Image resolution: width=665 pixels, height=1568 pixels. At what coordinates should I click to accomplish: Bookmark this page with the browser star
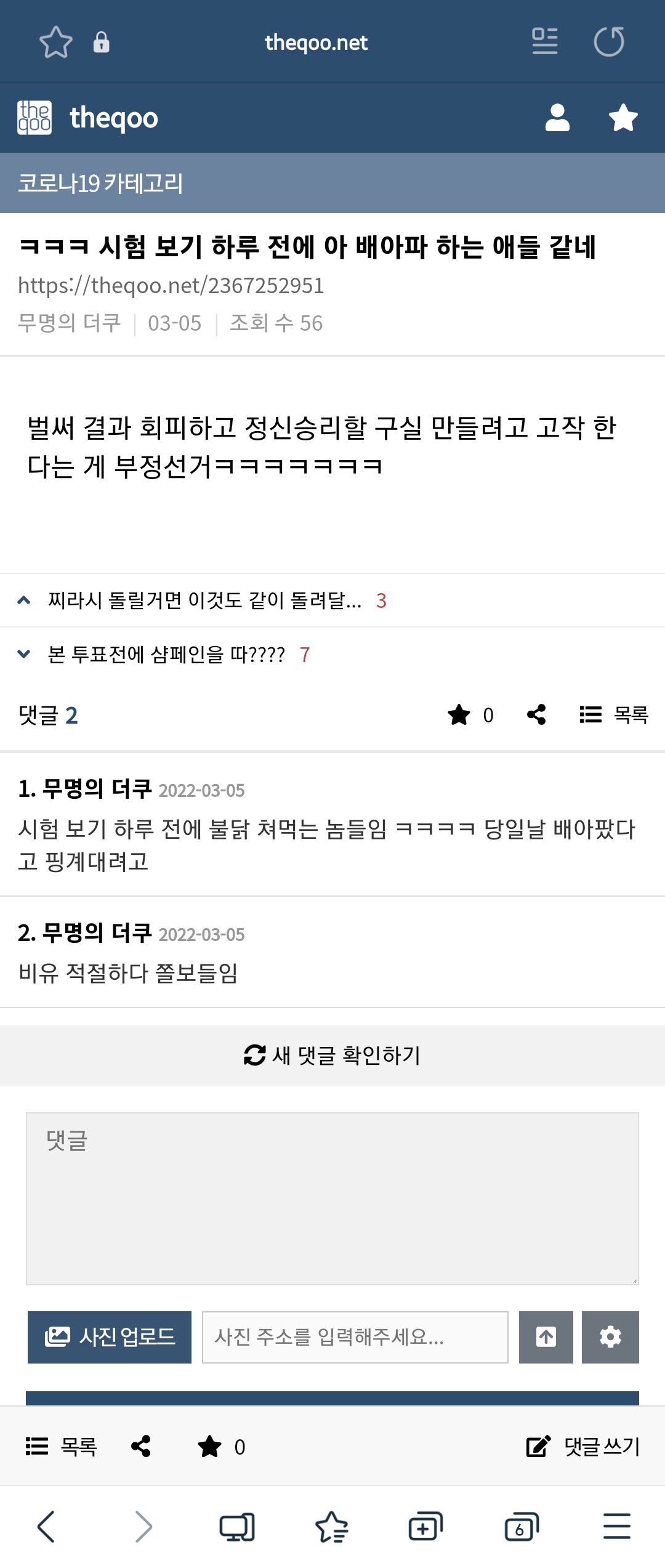[x=55, y=42]
